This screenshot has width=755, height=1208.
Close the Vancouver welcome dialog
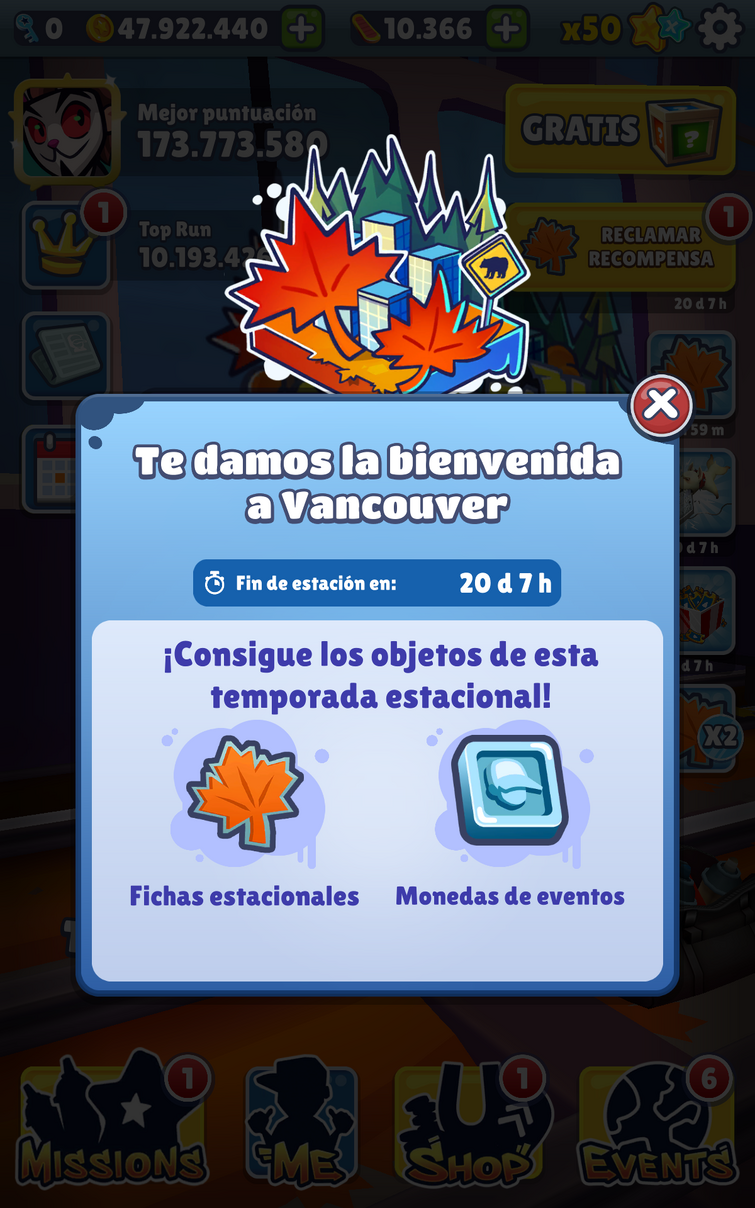pos(661,405)
